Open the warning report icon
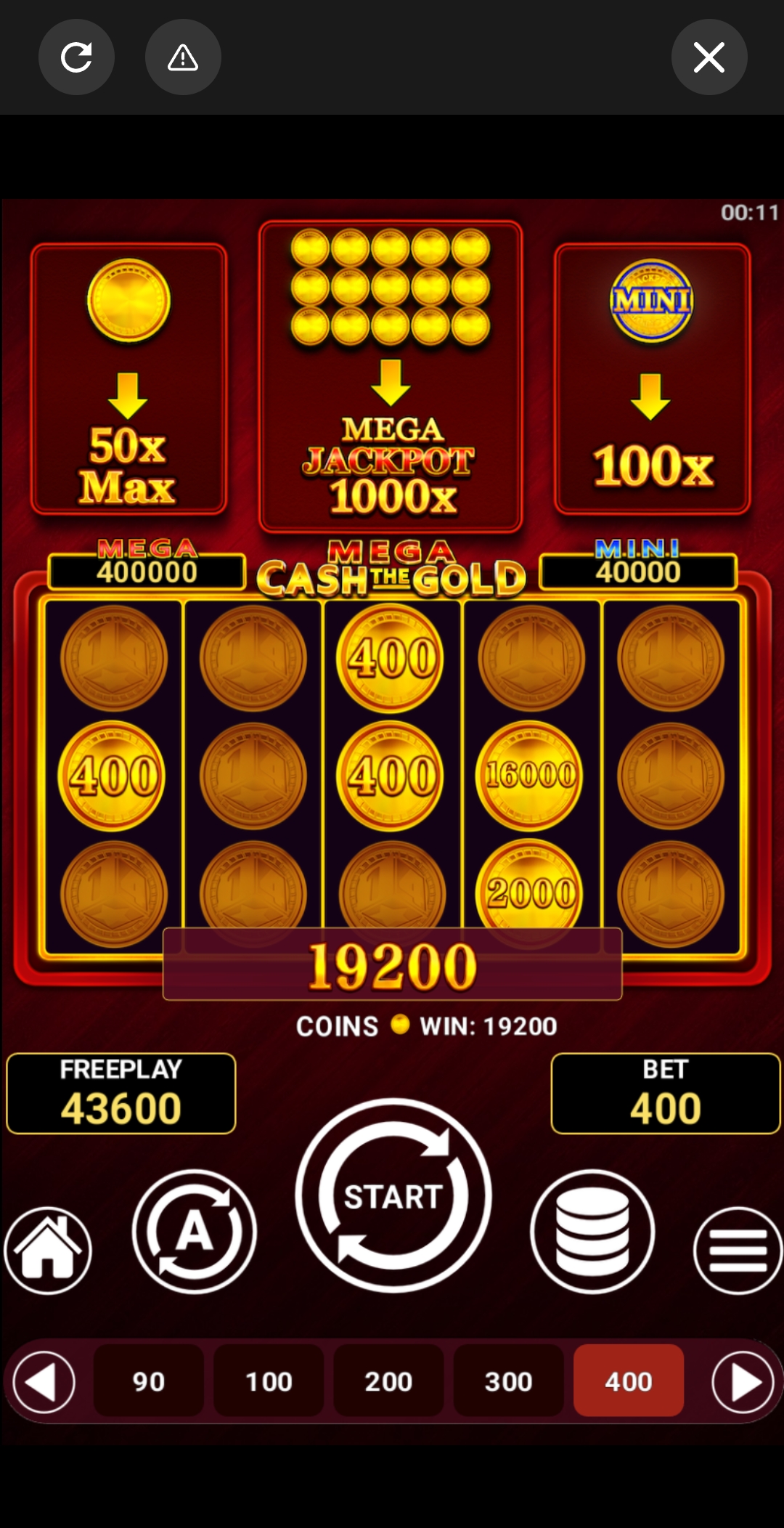784x1528 pixels. 183,57
